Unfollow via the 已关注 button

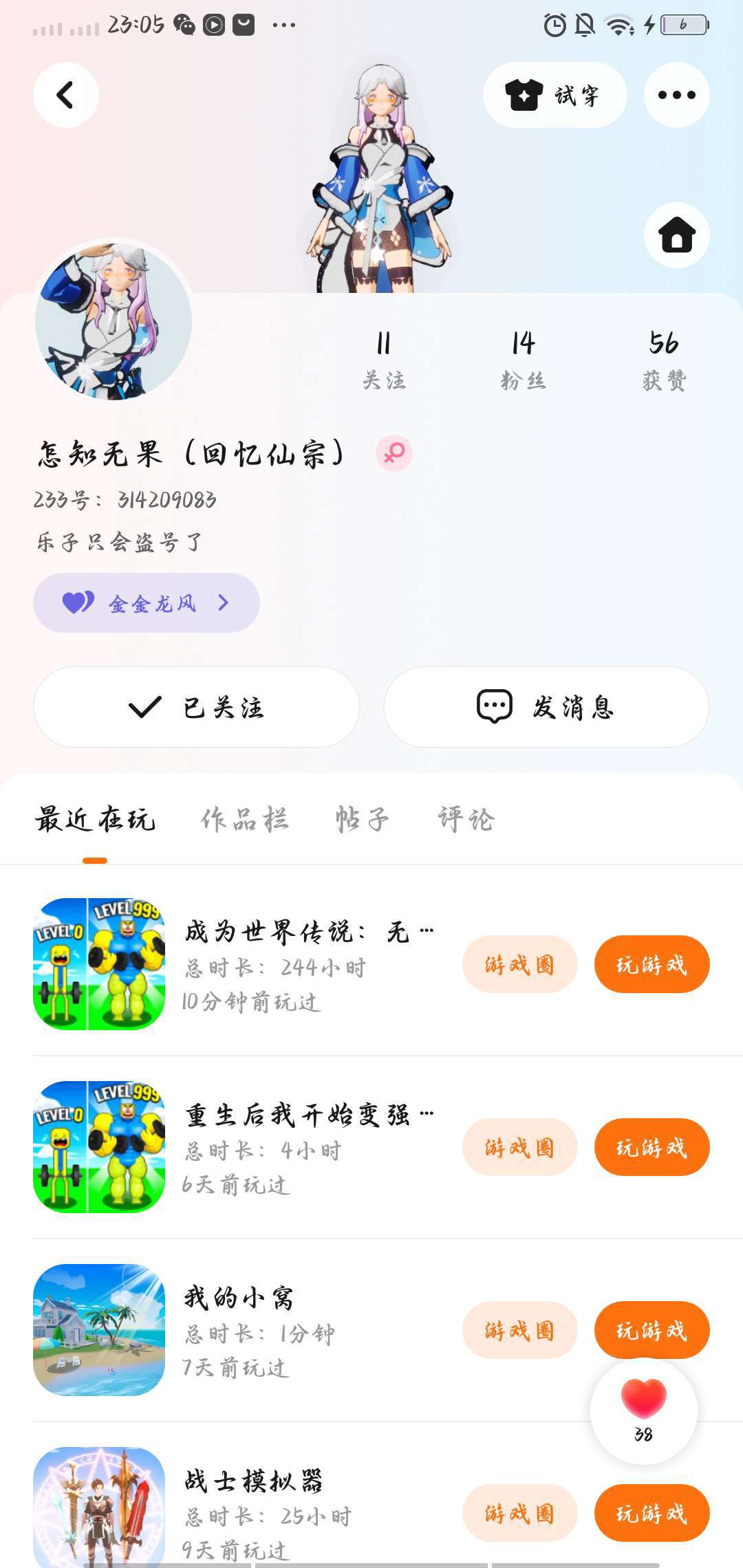[x=197, y=707]
